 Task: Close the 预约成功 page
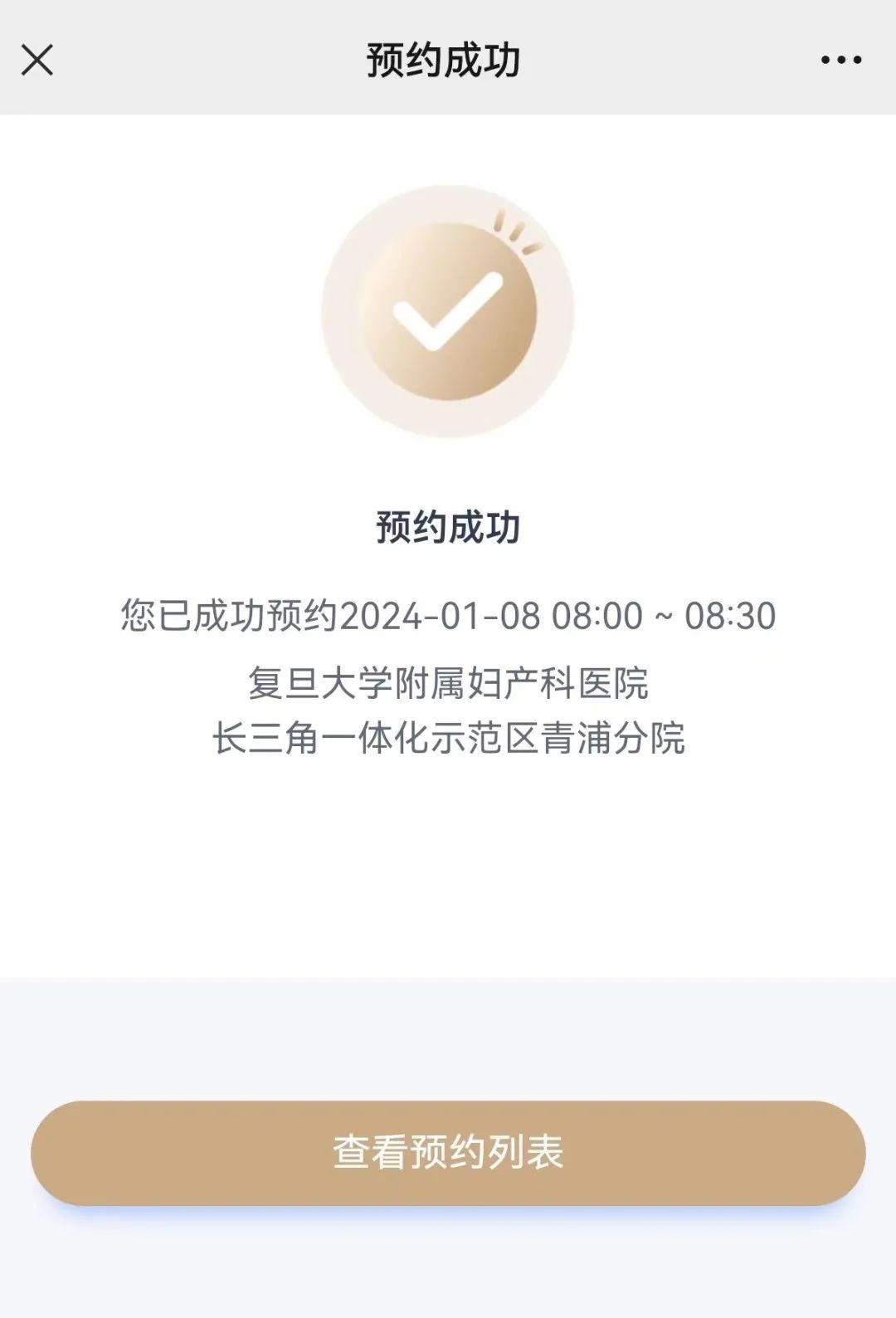tap(37, 60)
